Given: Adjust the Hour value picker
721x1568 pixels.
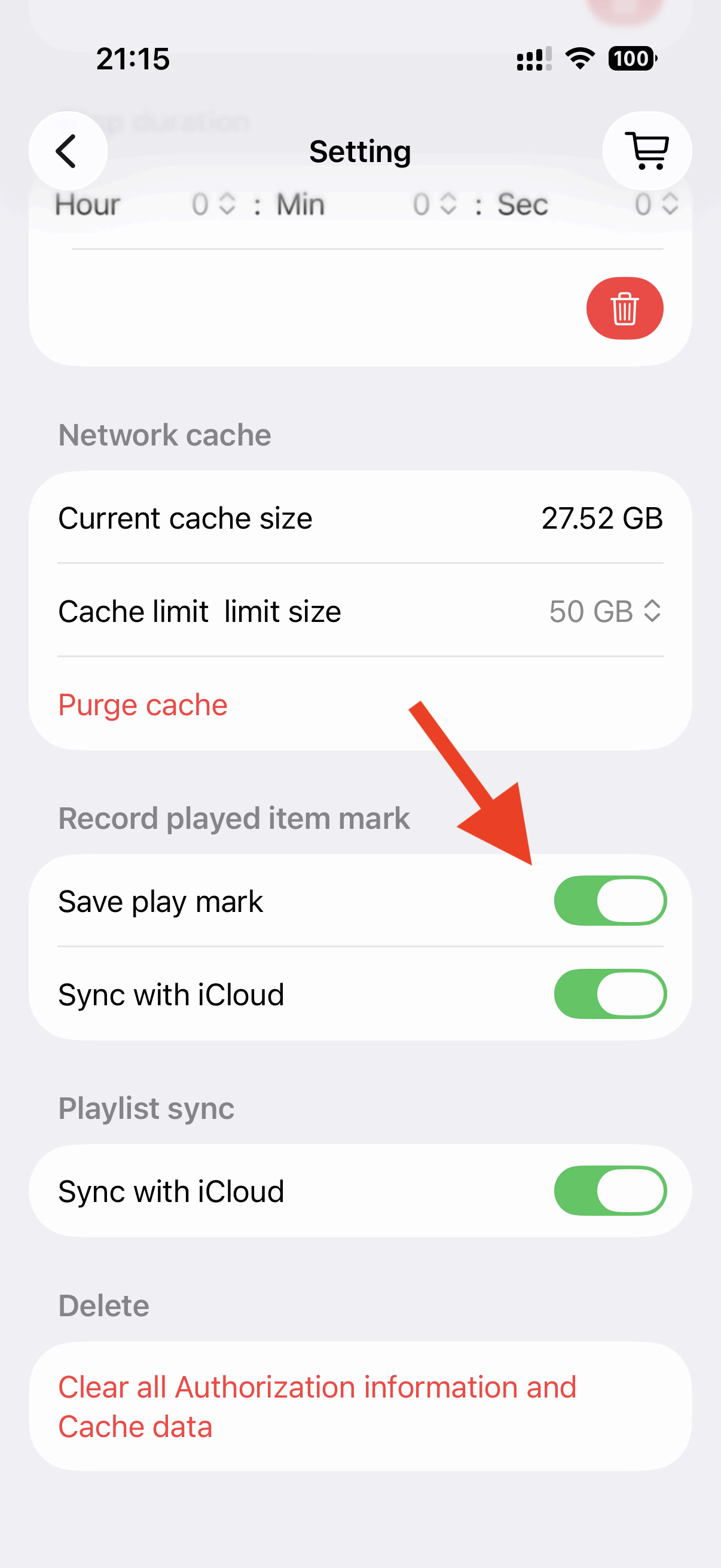Looking at the screenshot, I should point(214,205).
